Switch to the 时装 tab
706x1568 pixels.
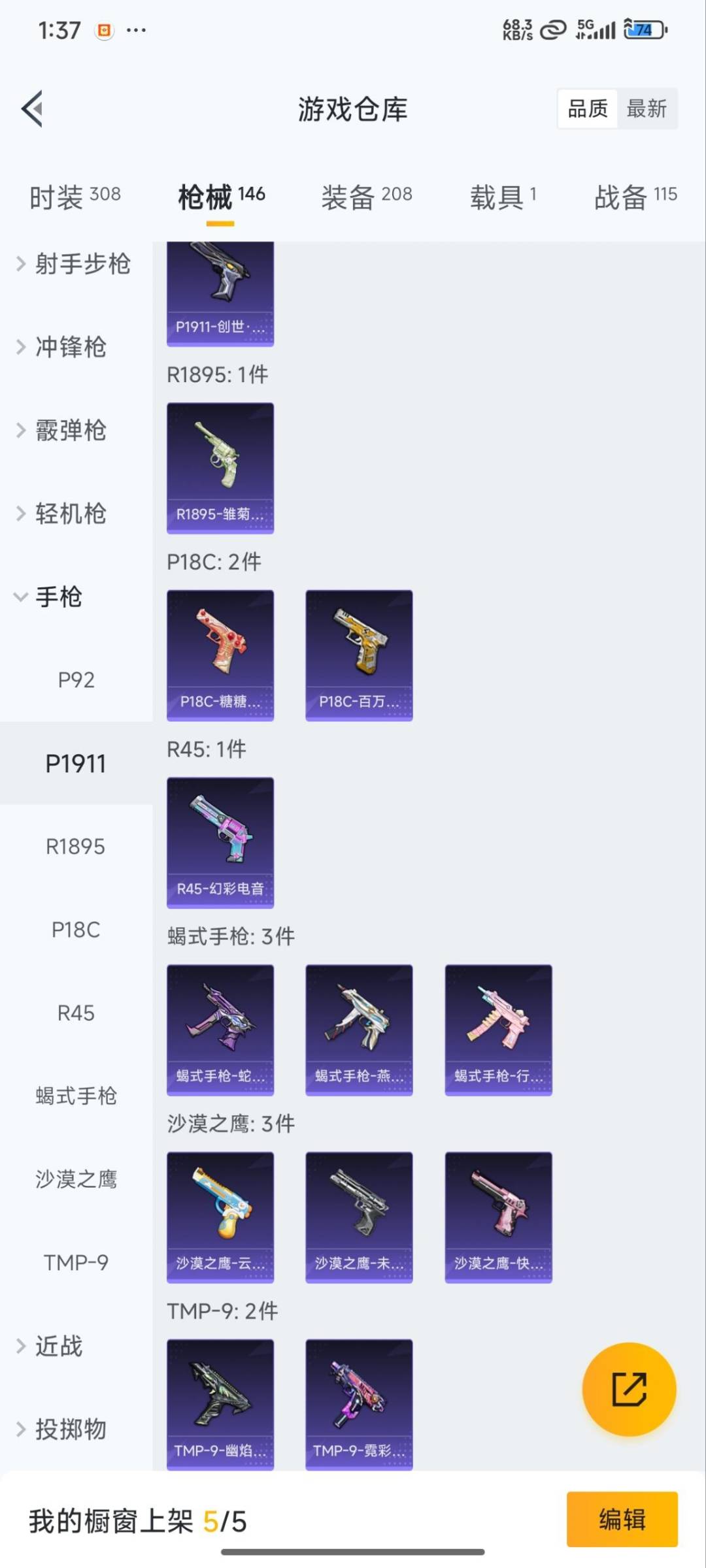point(75,196)
